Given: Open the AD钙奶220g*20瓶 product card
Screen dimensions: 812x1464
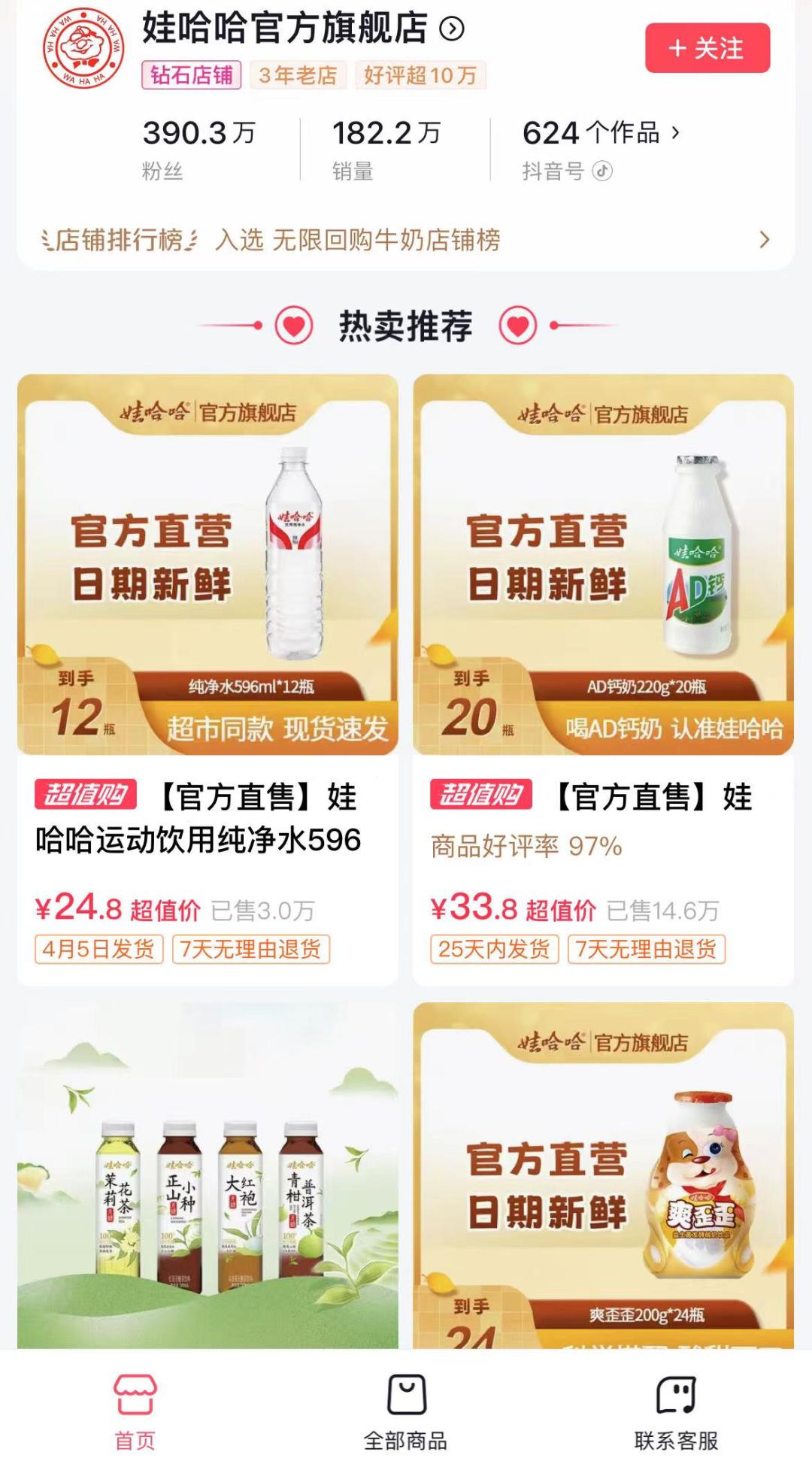Looking at the screenshot, I should pos(603,564).
